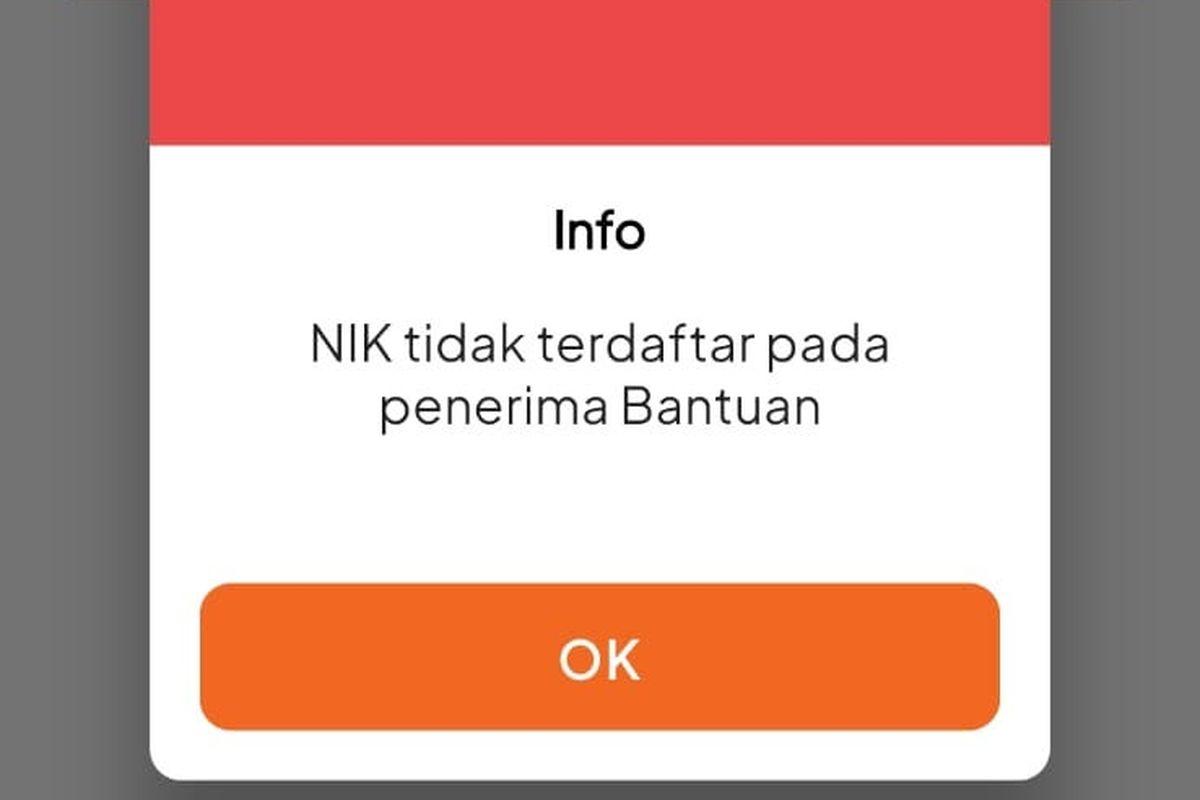Tap OK to dismiss the Info dialog
The width and height of the screenshot is (1200, 800).
[599, 657]
